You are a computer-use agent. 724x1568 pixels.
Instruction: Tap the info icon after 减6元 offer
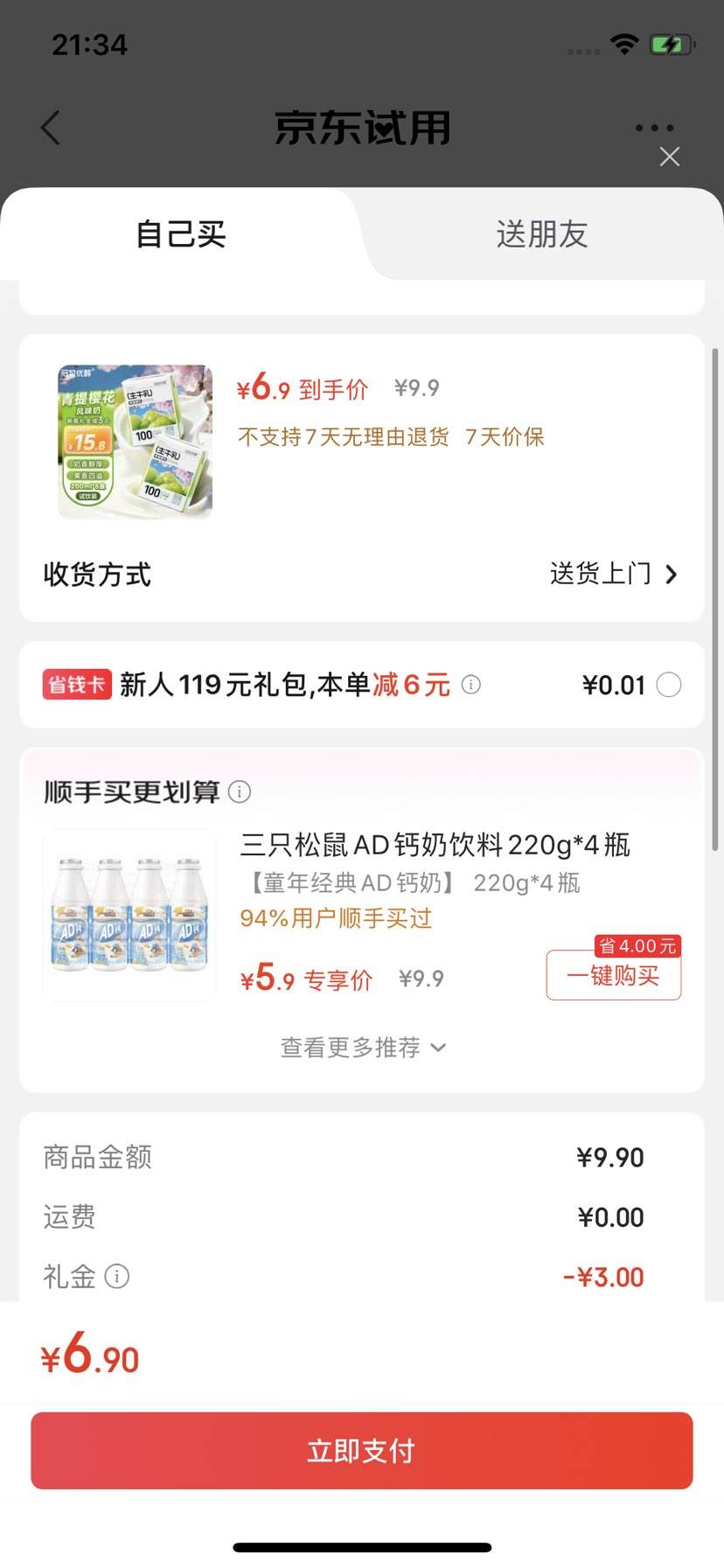tap(471, 685)
